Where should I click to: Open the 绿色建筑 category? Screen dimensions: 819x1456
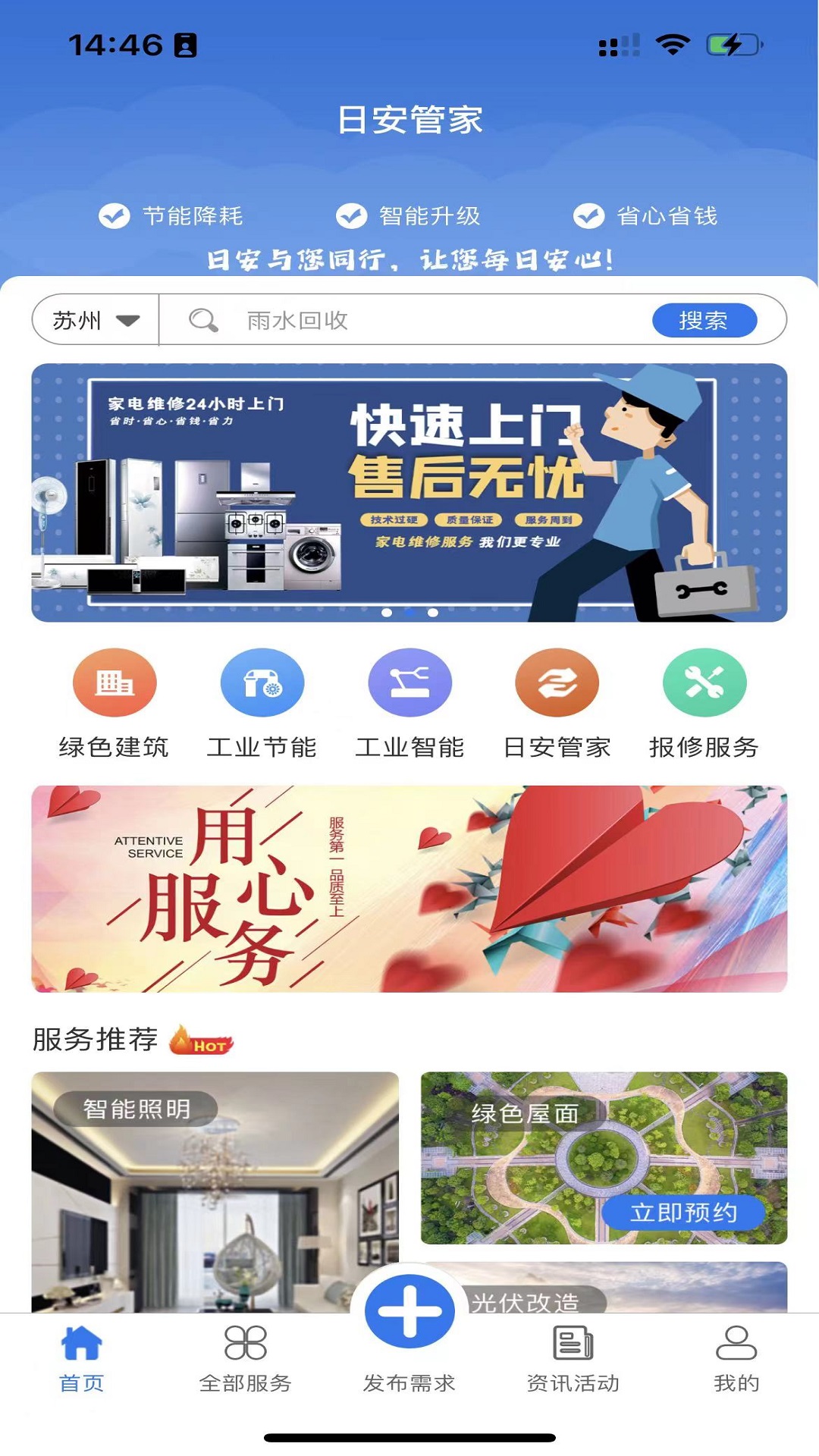tap(115, 702)
